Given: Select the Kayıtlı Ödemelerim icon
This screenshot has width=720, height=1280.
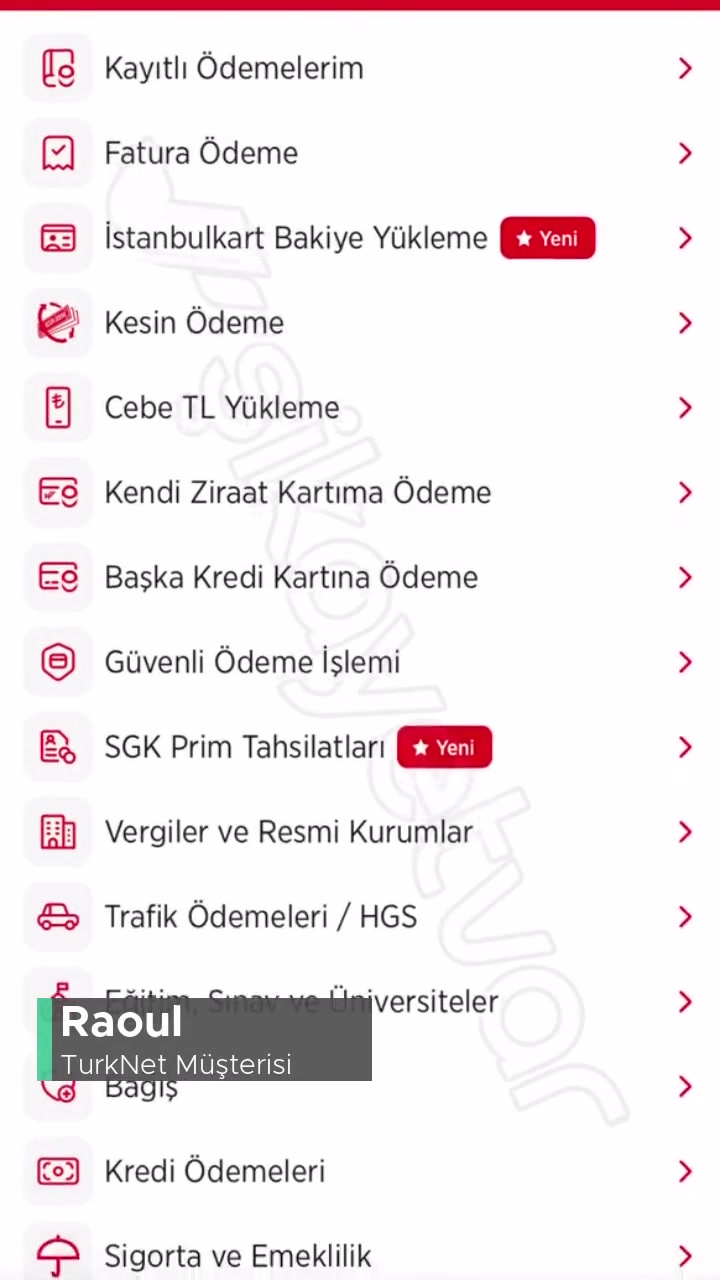Looking at the screenshot, I should click(x=57, y=67).
